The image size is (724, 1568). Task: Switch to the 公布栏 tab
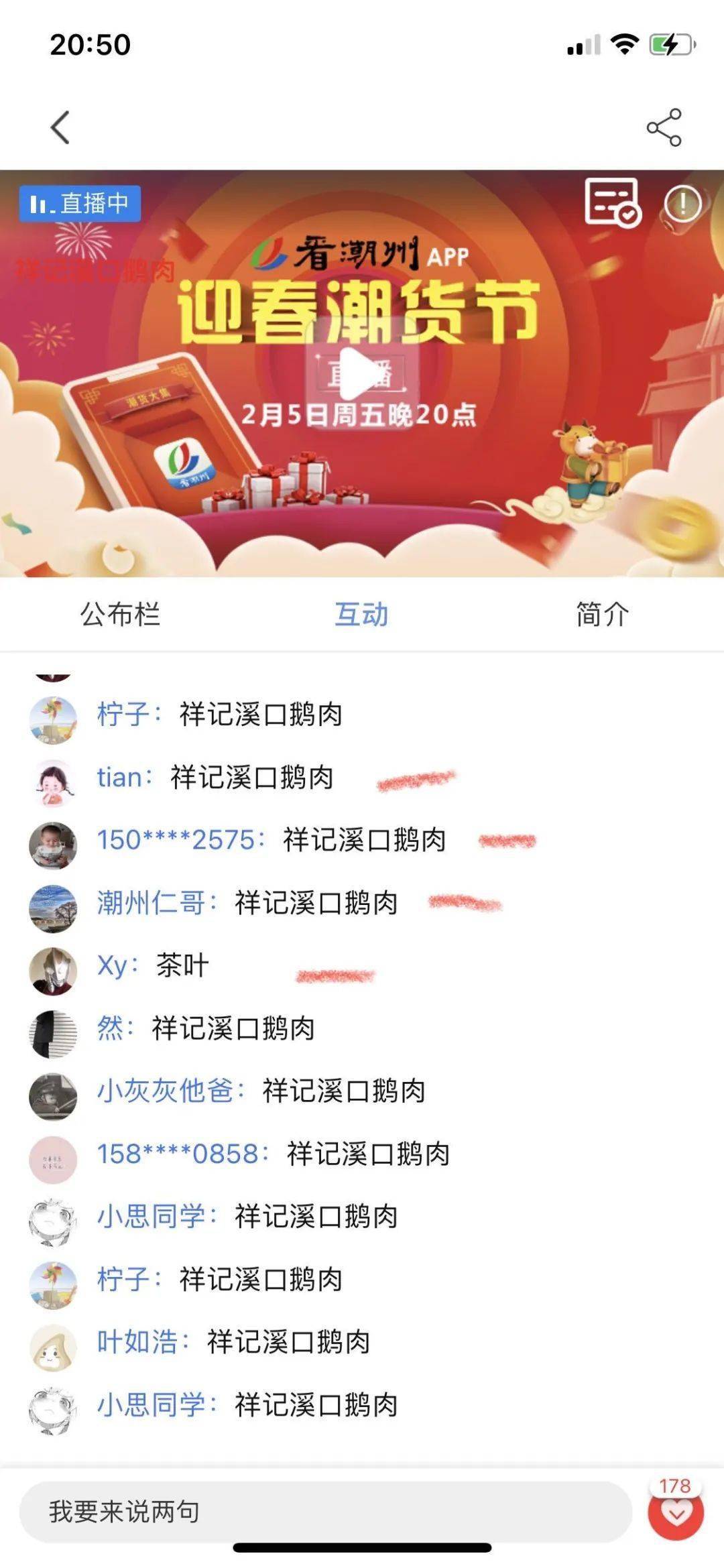pos(121,614)
